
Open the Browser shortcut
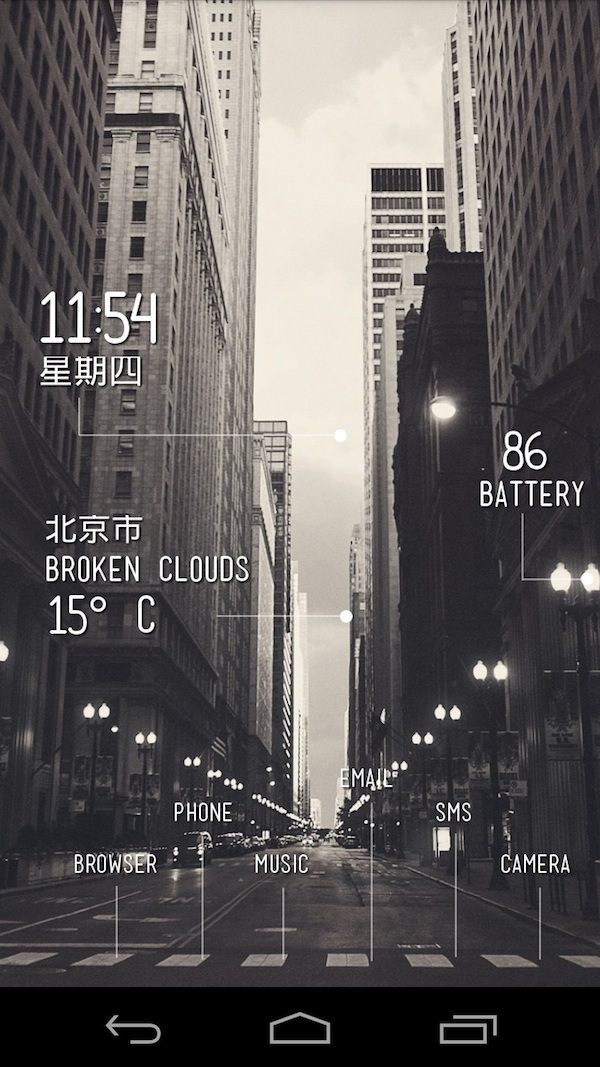(x=115, y=864)
